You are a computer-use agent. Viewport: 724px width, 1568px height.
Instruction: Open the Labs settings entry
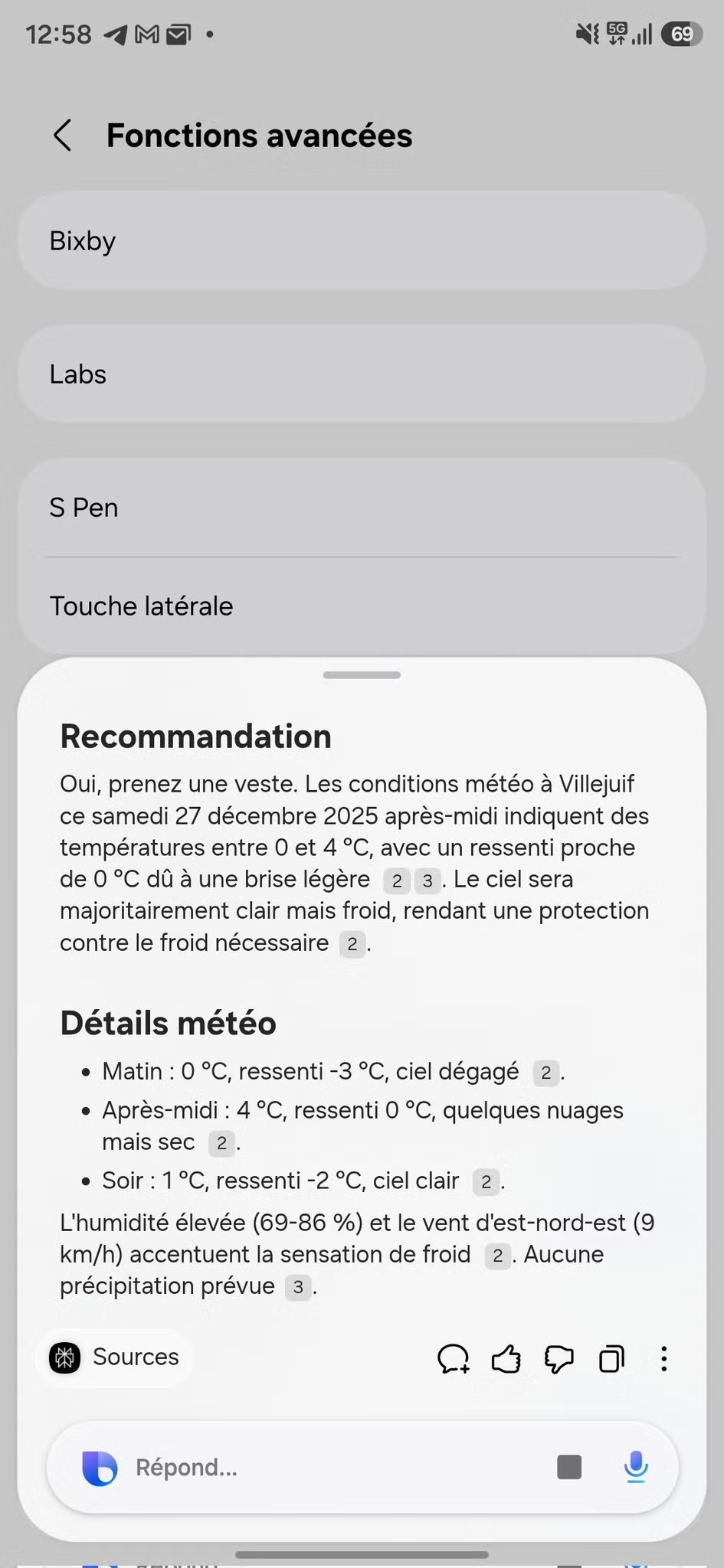[362, 374]
